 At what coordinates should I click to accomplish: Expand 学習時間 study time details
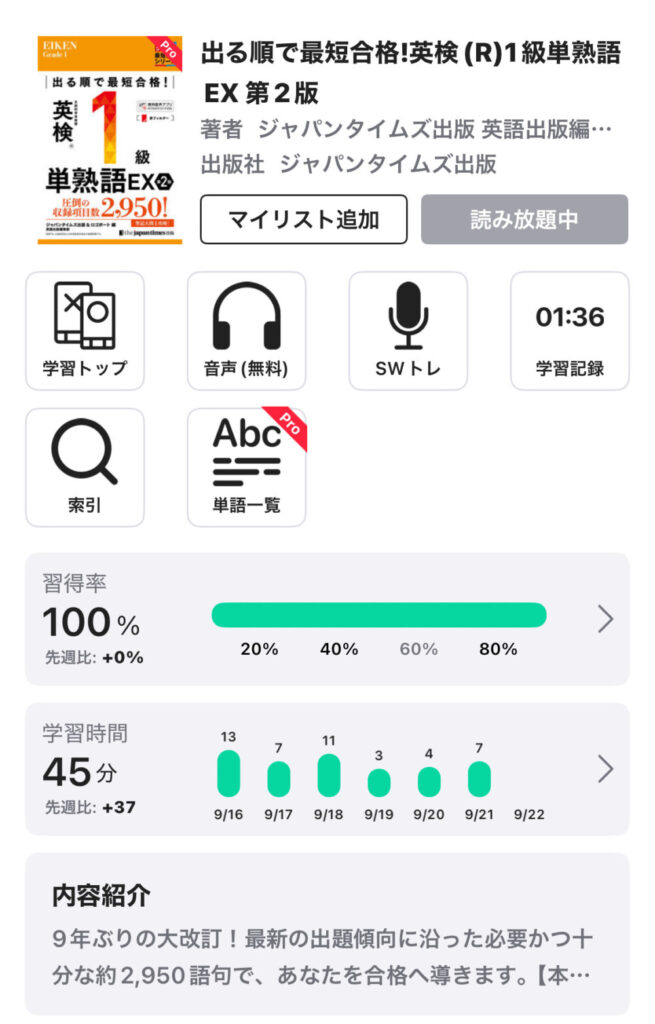point(604,769)
